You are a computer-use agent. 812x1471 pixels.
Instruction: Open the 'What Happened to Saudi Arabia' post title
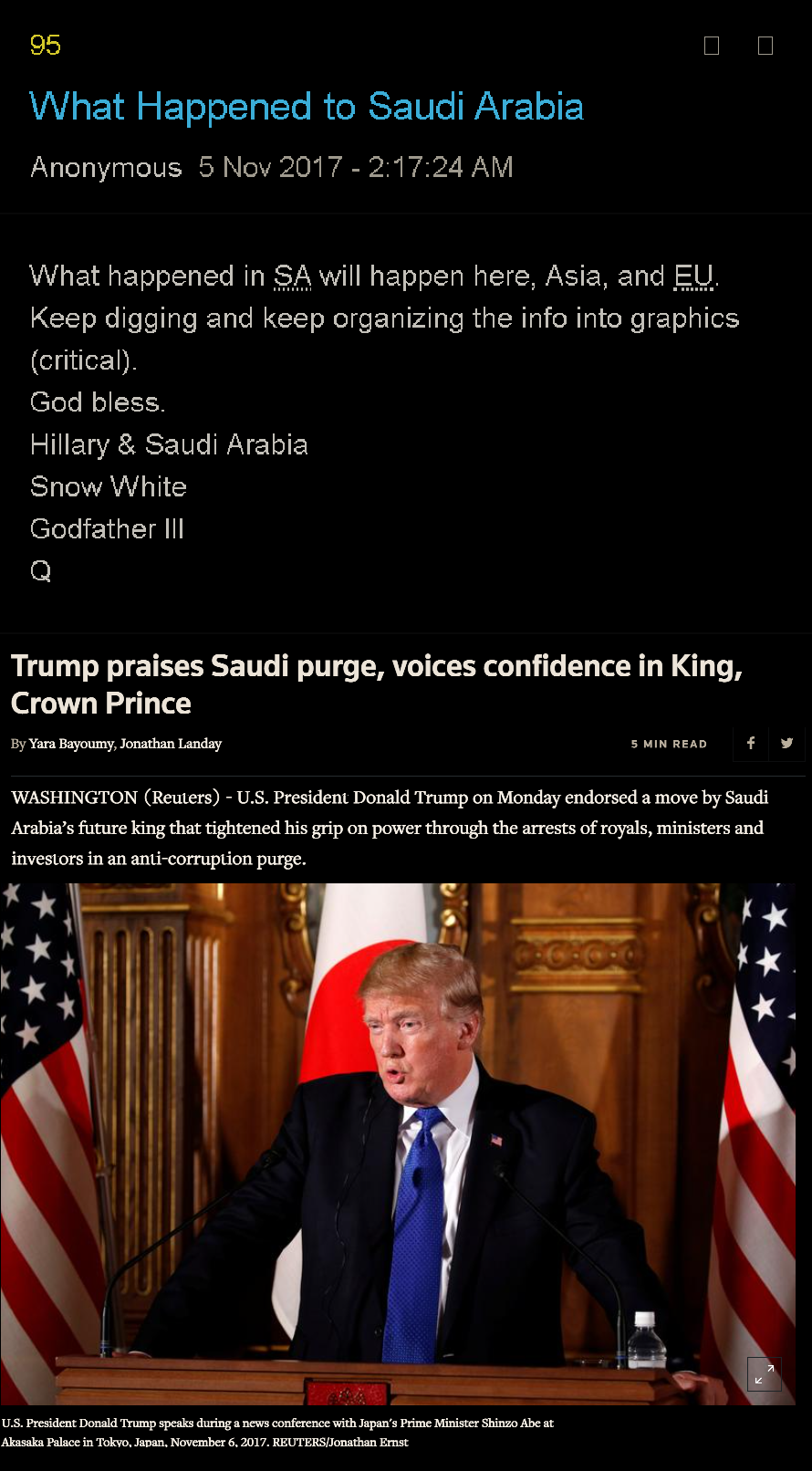[x=306, y=107]
